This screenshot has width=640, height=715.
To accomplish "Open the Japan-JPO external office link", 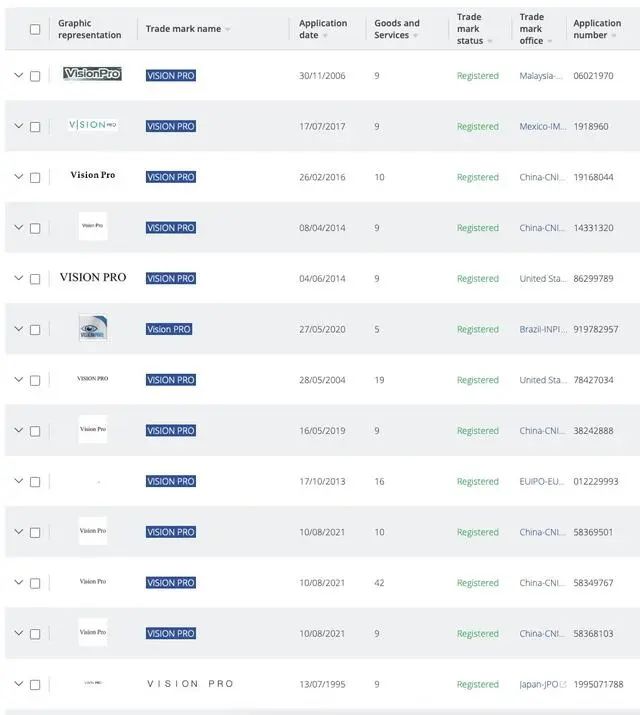I will coord(563,685).
